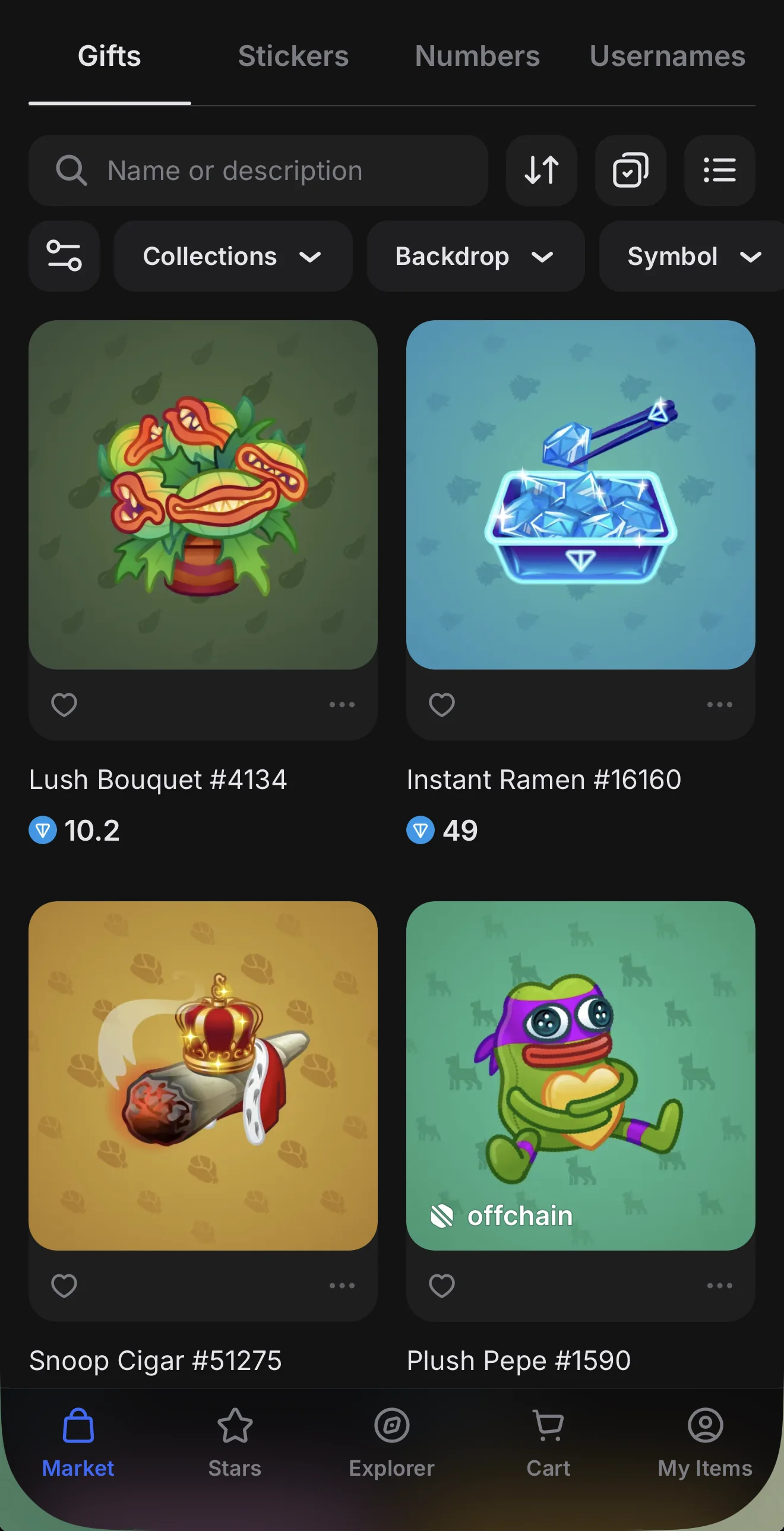Switch to the Numbers tab
Image resolution: width=784 pixels, height=1531 pixels.
(x=478, y=56)
